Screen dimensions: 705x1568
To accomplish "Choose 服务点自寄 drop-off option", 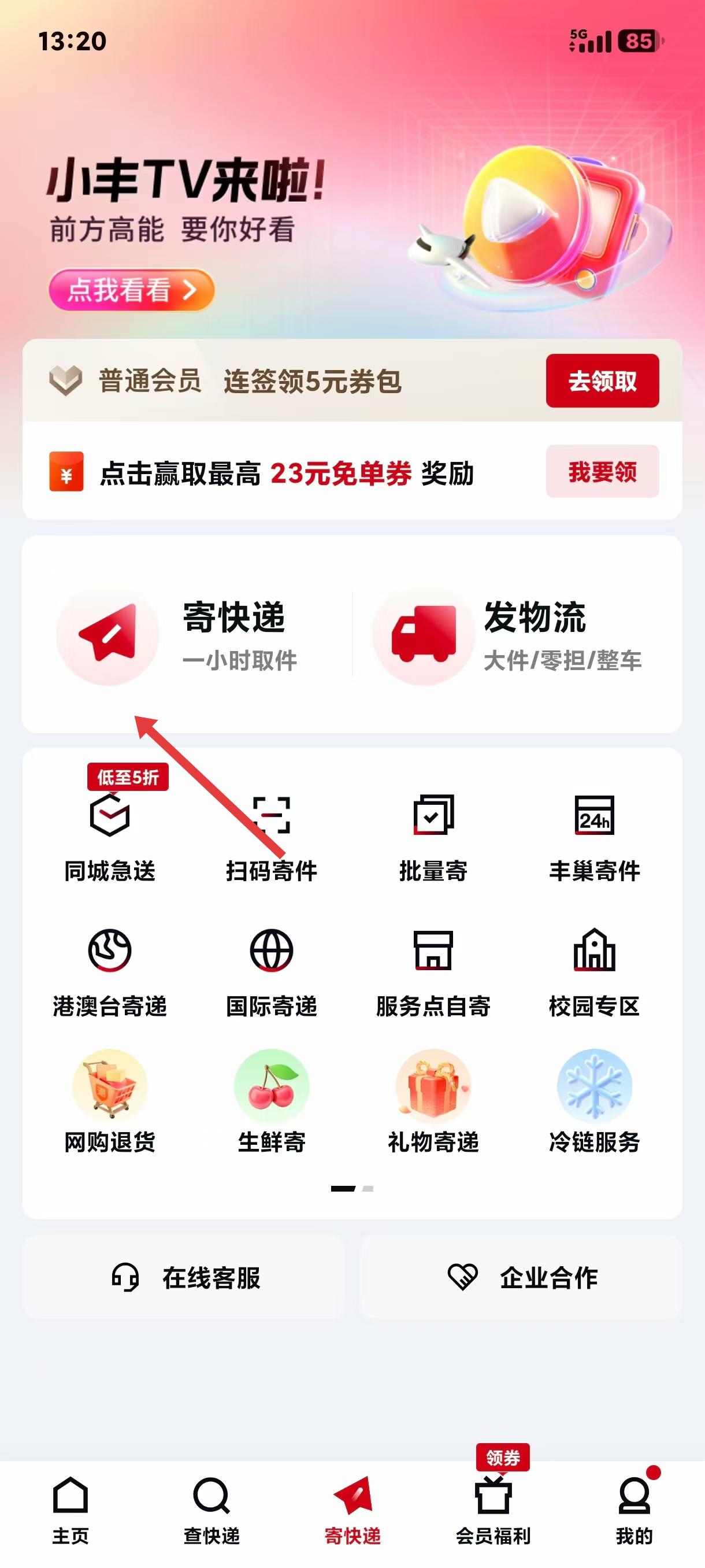I will (x=433, y=972).
